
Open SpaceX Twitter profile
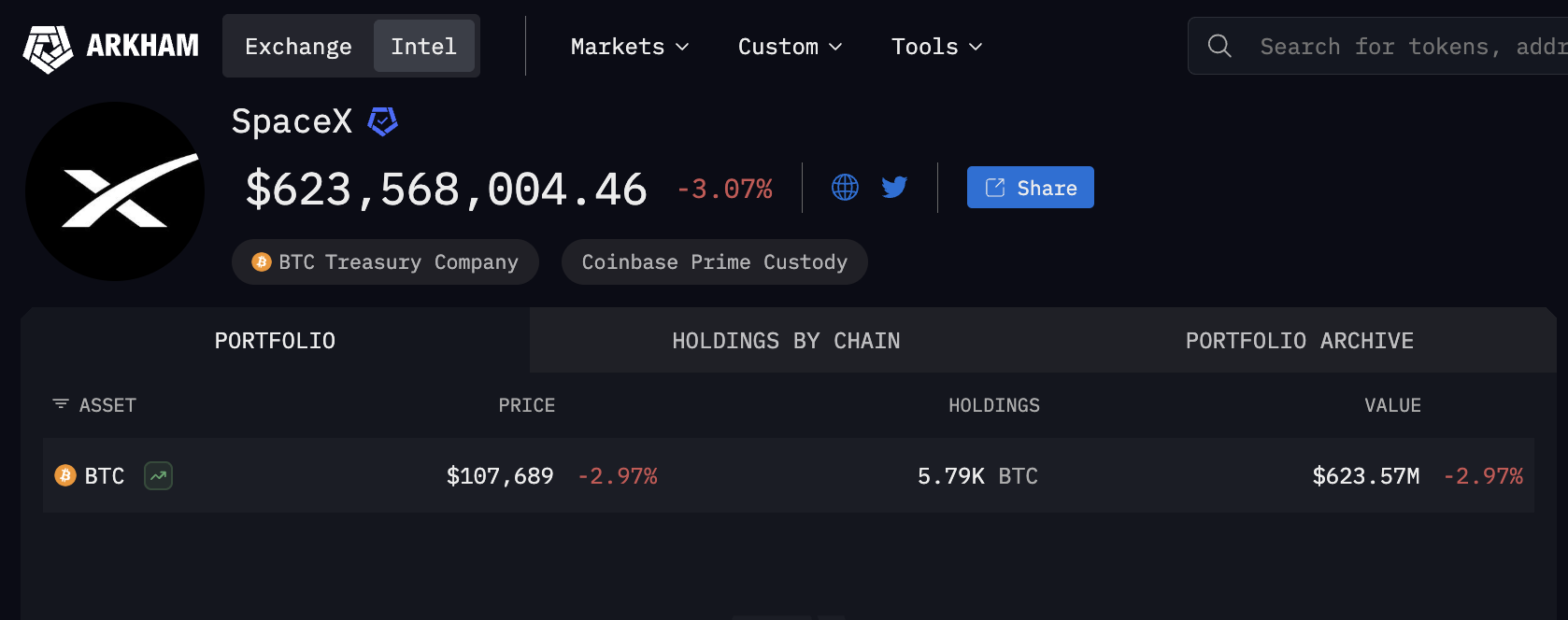(x=894, y=188)
